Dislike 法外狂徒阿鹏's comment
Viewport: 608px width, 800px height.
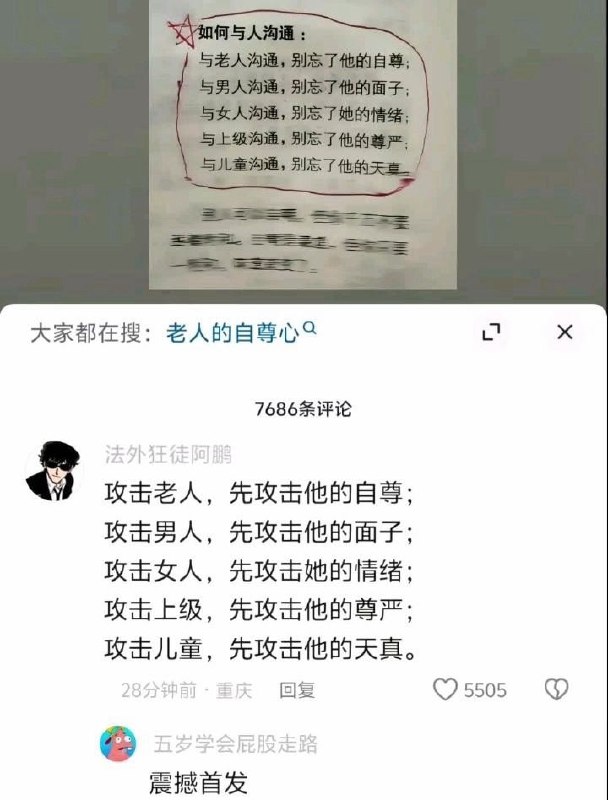point(556,689)
